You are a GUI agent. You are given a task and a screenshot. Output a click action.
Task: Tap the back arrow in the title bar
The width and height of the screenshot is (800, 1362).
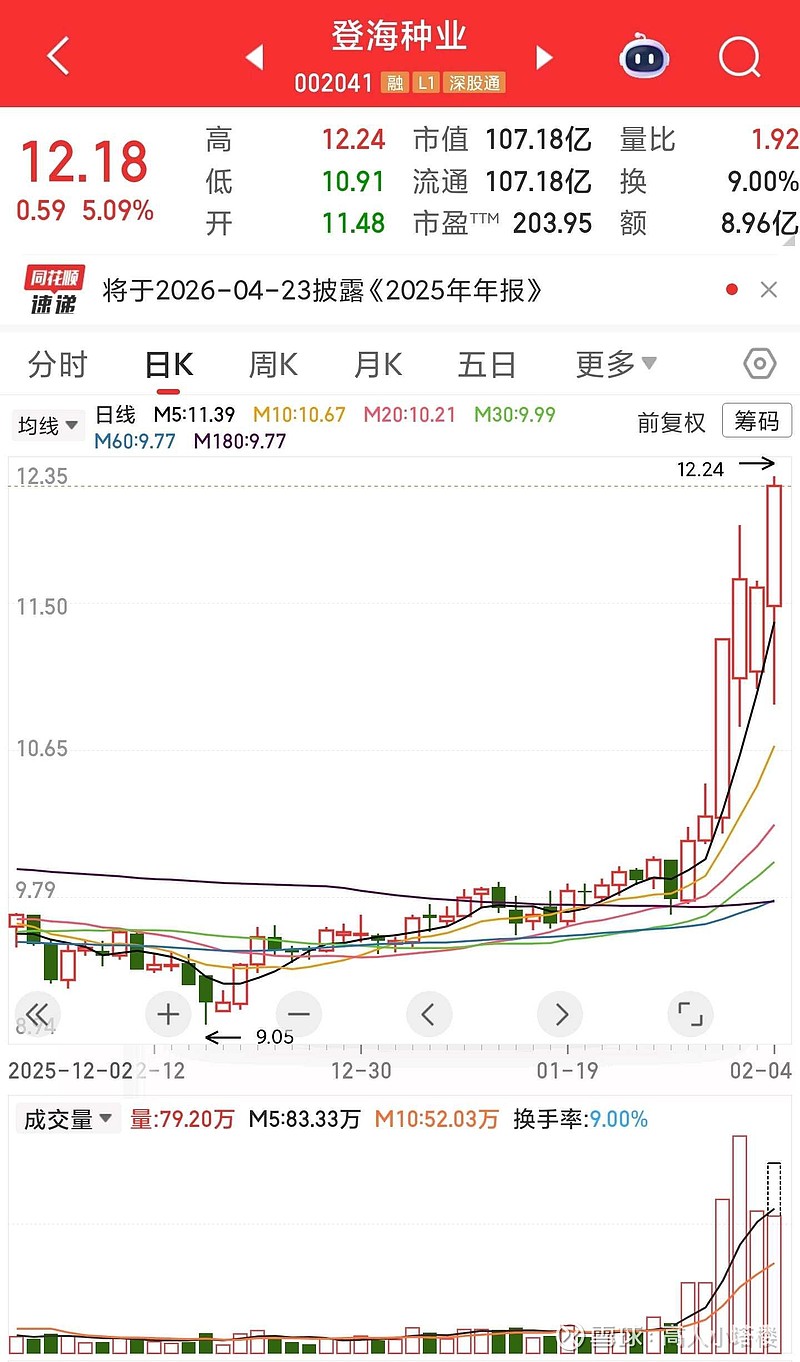[x=57, y=57]
